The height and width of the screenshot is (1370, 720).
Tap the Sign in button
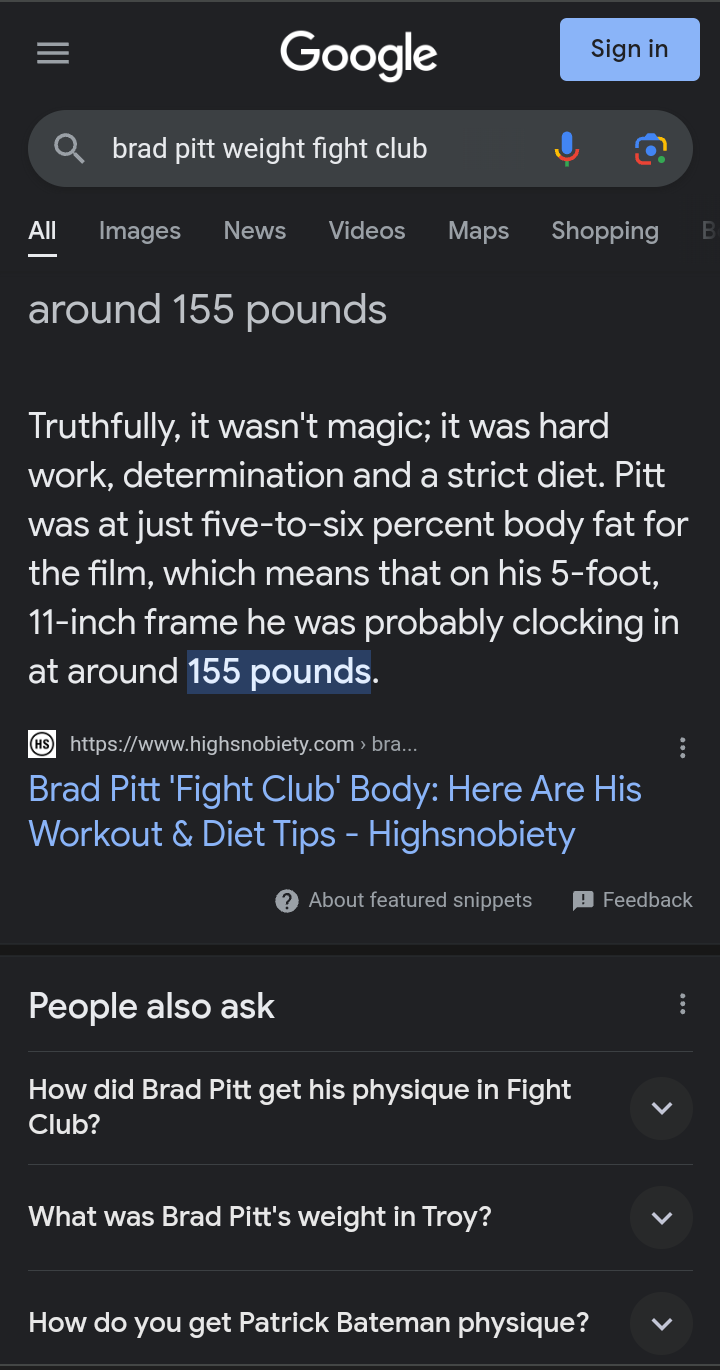click(x=629, y=49)
